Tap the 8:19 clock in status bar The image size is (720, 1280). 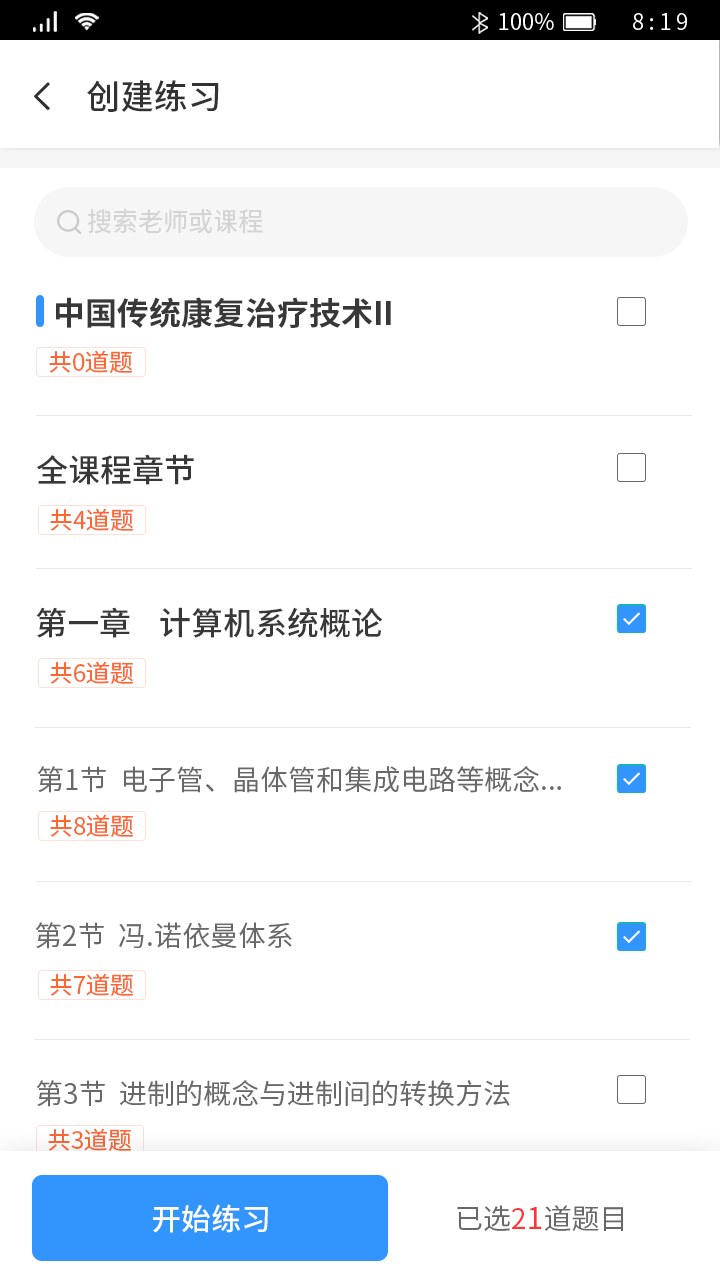pyautogui.click(x=660, y=18)
